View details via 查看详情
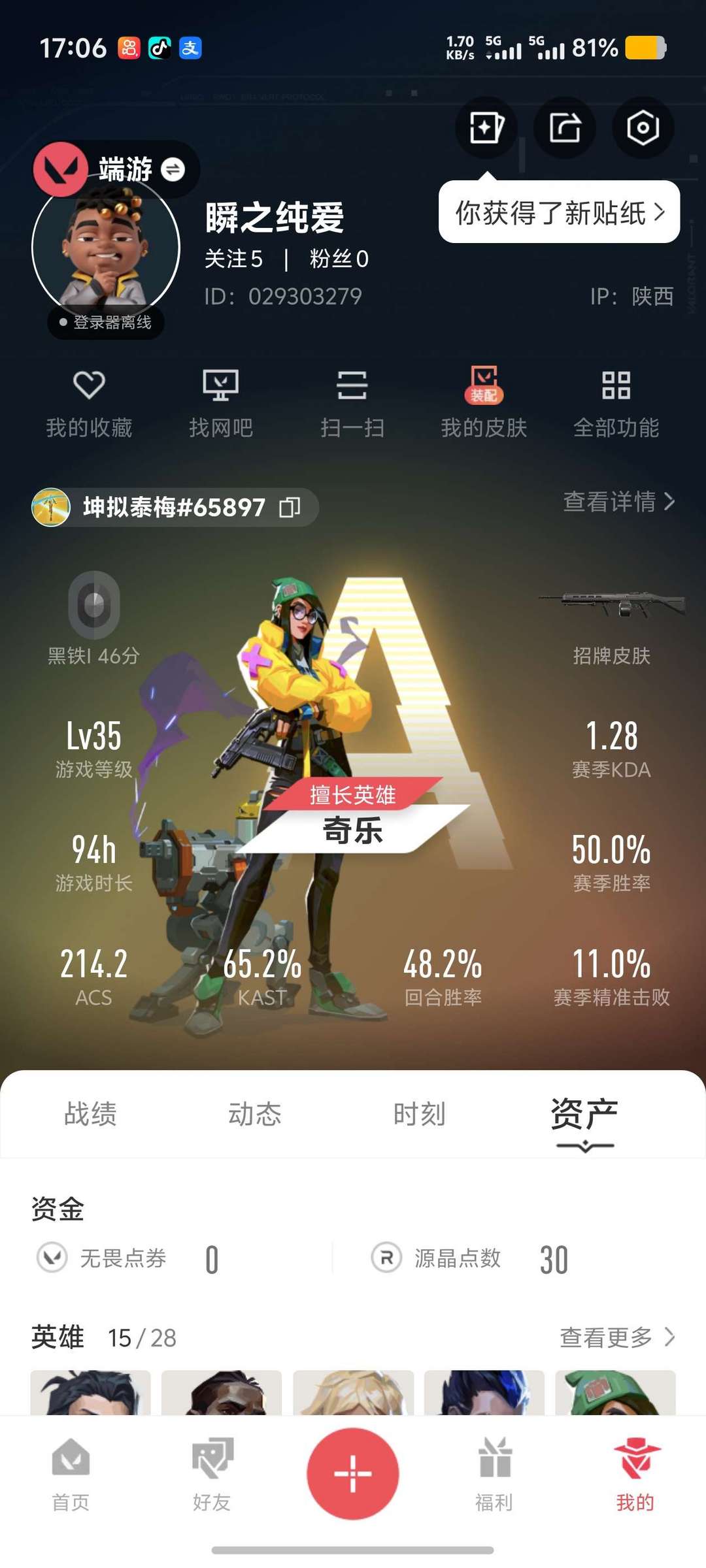Viewport: 706px width, 1568px height. coord(618,502)
